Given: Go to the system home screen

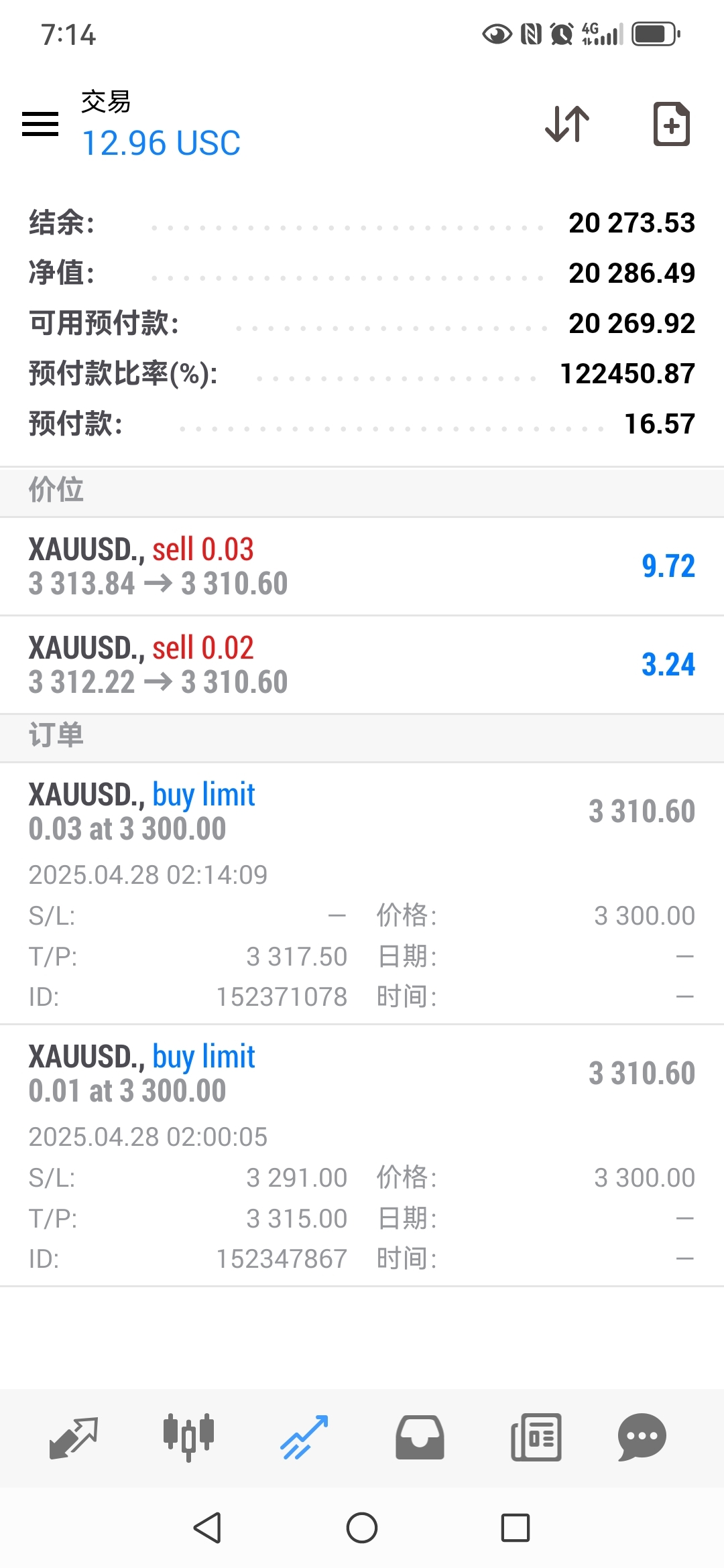Looking at the screenshot, I should click(x=362, y=1528).
